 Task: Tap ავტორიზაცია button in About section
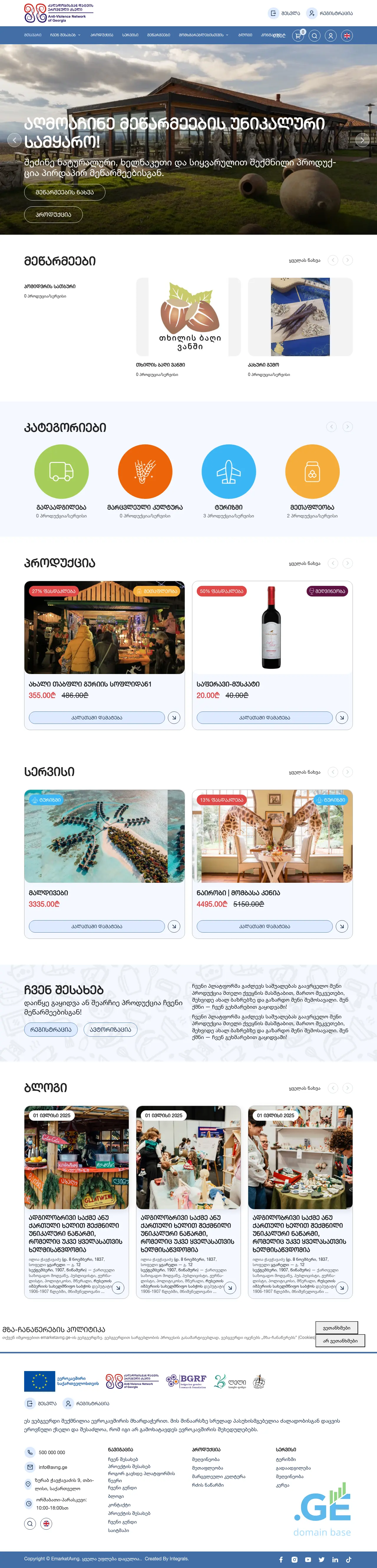(110, 1029)
